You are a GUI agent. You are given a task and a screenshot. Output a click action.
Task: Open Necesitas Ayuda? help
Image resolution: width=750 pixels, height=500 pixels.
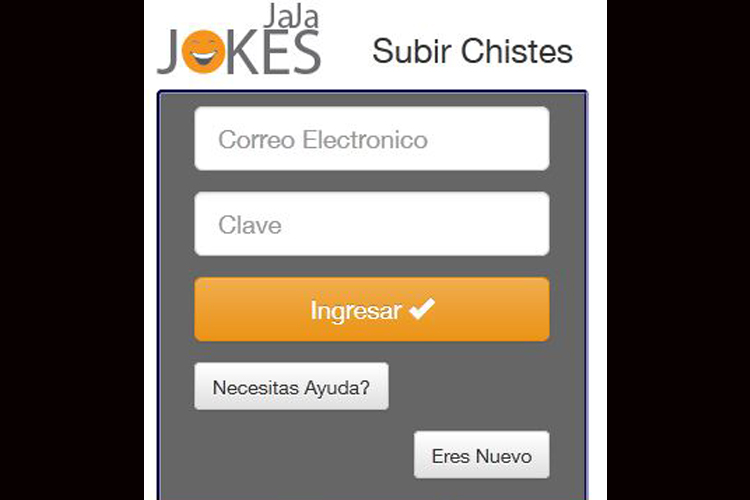(x=291, y=387)
